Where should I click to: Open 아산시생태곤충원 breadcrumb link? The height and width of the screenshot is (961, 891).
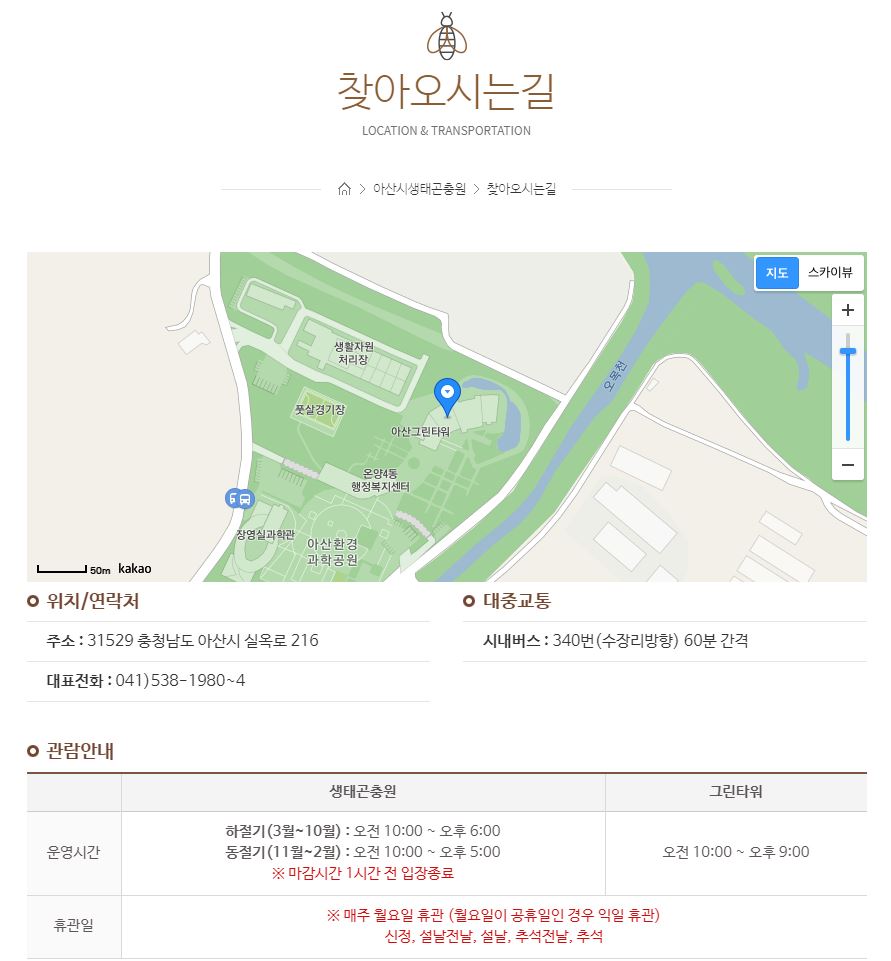419,189
